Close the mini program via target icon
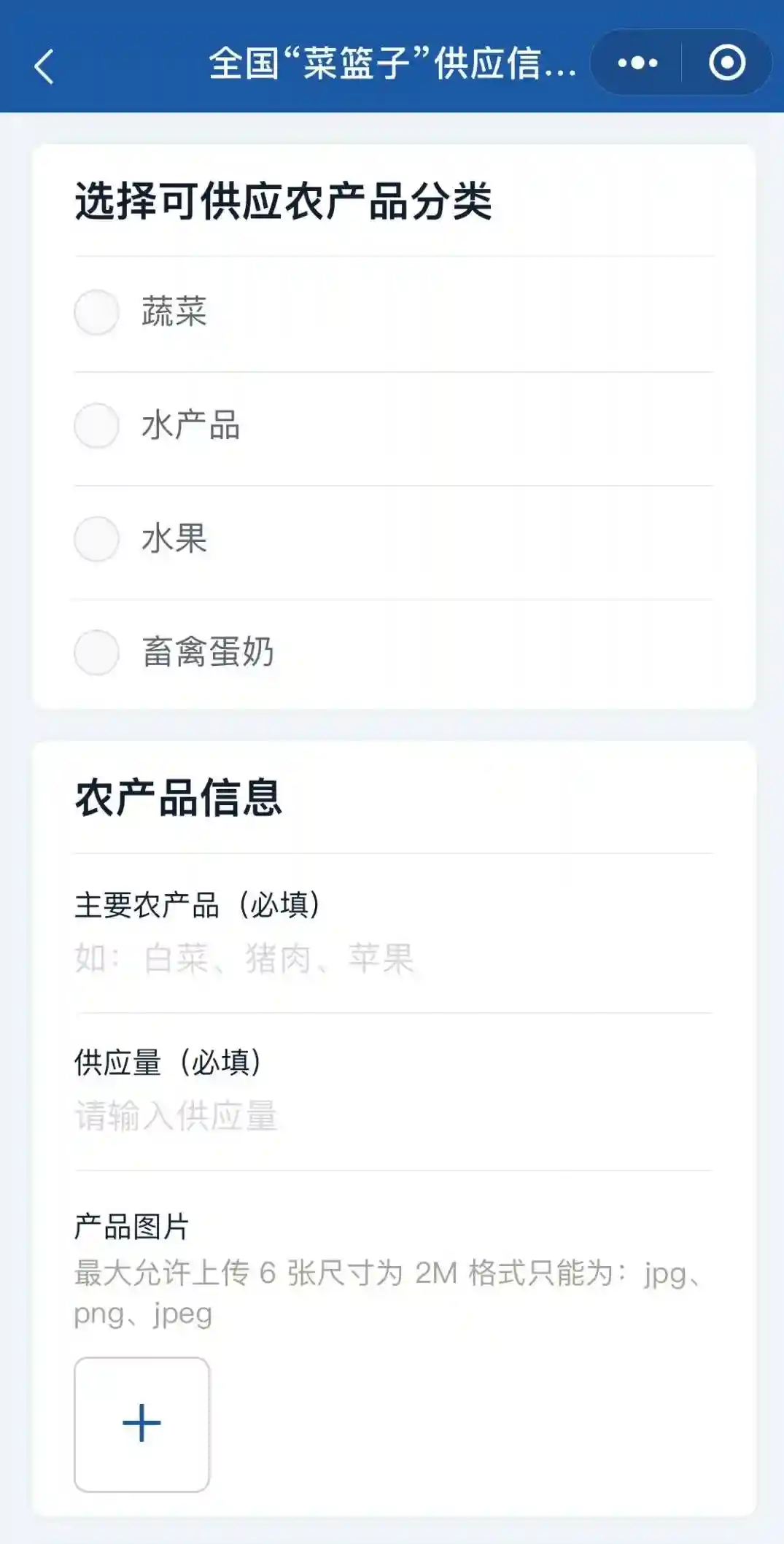Viewport: 784px width, 1544px height. coord(726,63)
